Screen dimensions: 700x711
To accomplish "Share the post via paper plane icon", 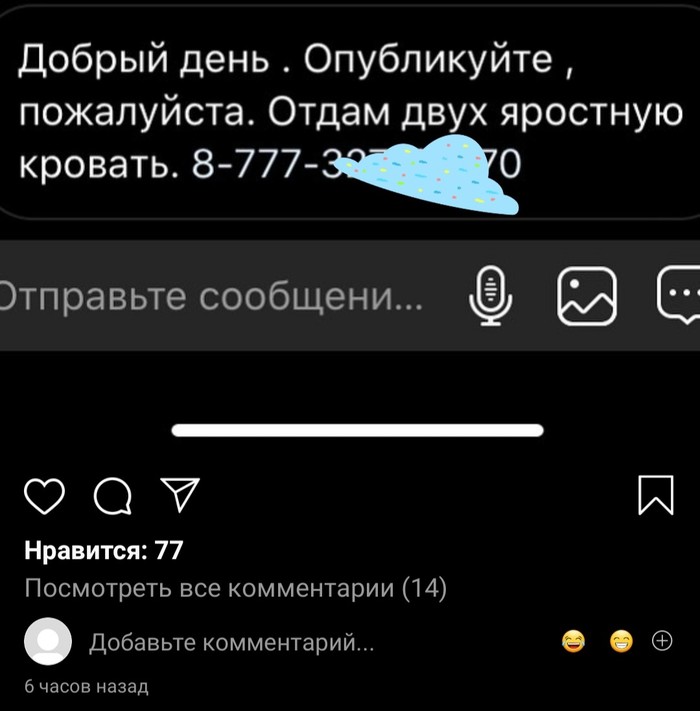I will [x=181, y=495].
